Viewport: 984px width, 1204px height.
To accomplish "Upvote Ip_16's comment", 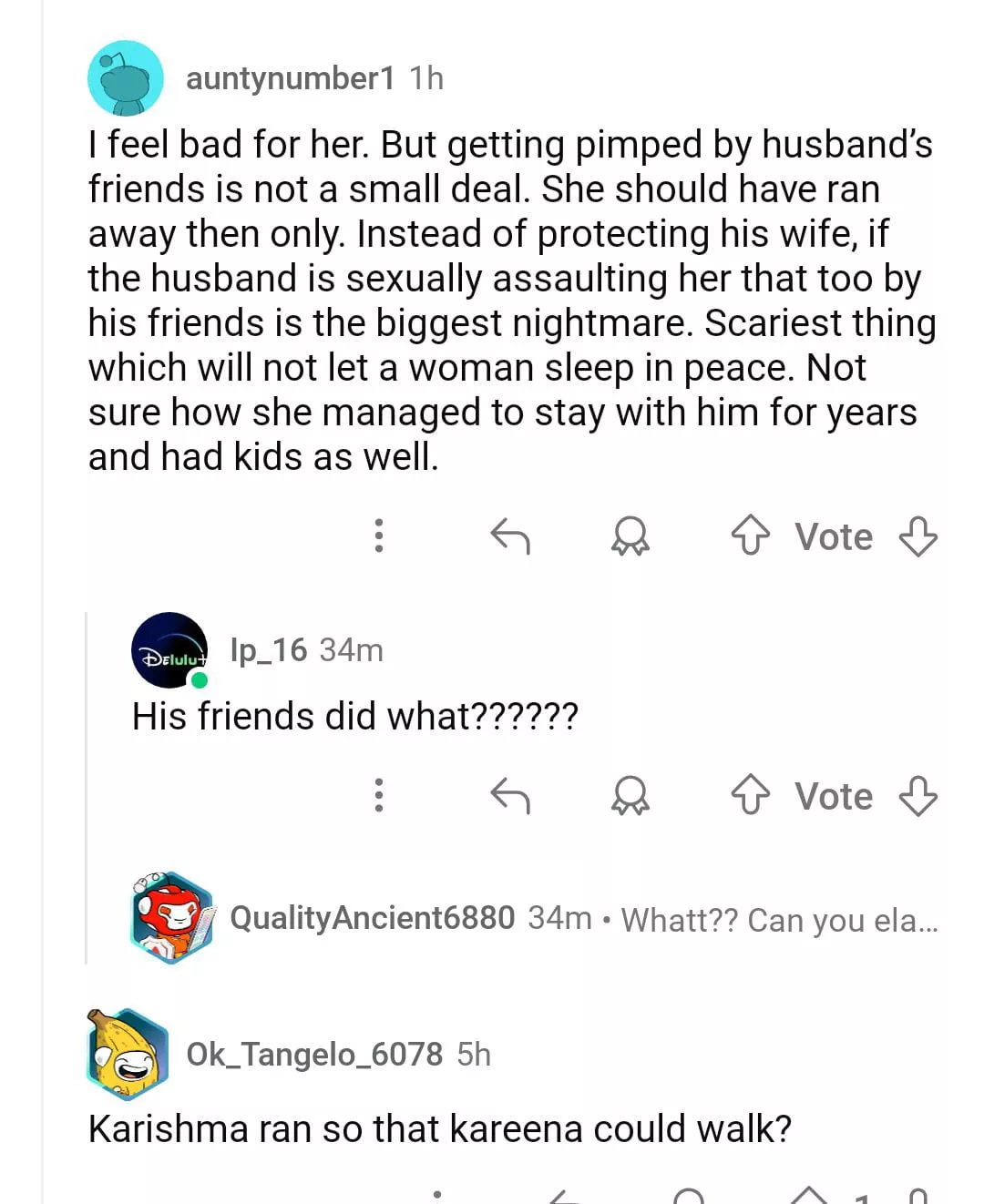I will (750, 795).
